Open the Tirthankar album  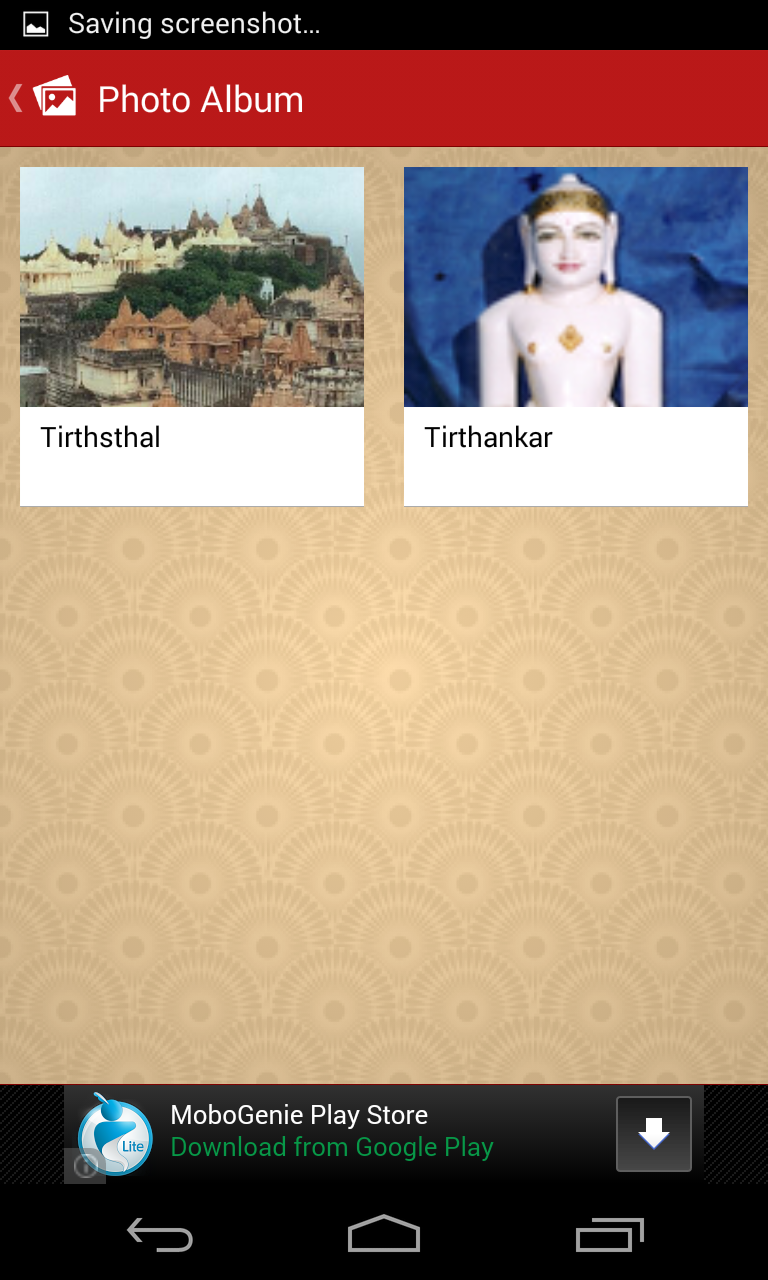click(576, 336)
